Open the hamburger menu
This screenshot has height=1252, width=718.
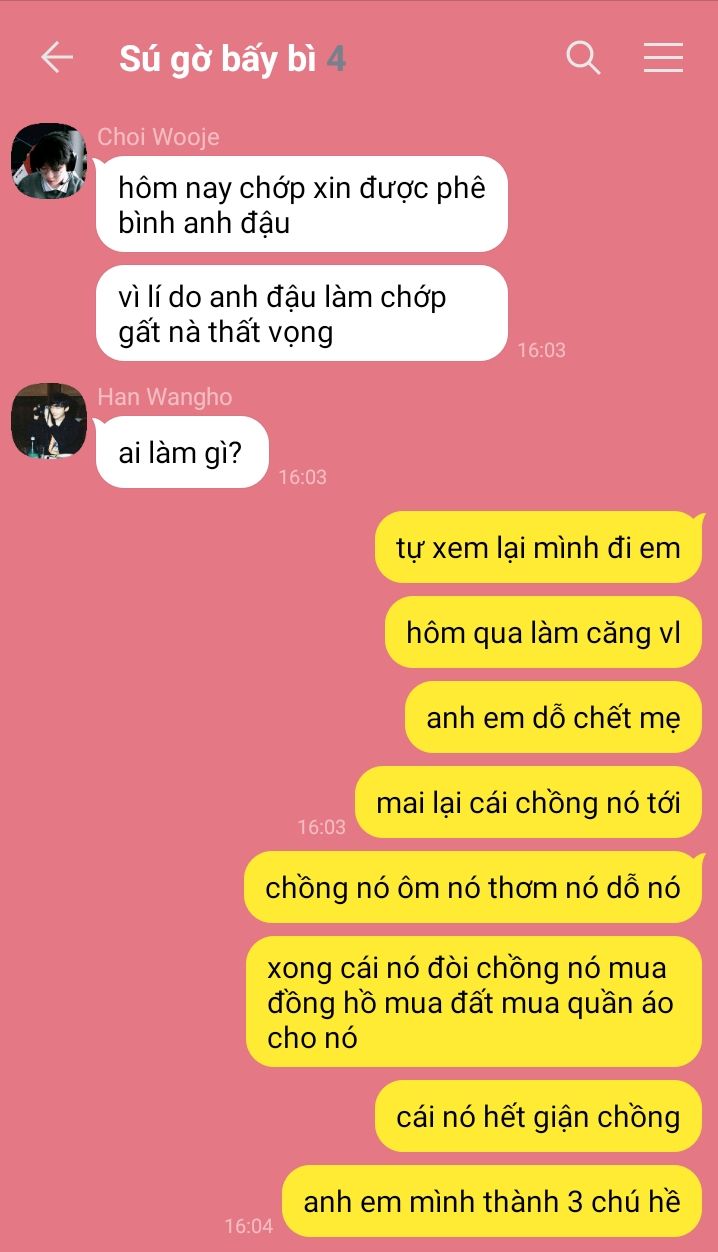[x=663, y=58]
